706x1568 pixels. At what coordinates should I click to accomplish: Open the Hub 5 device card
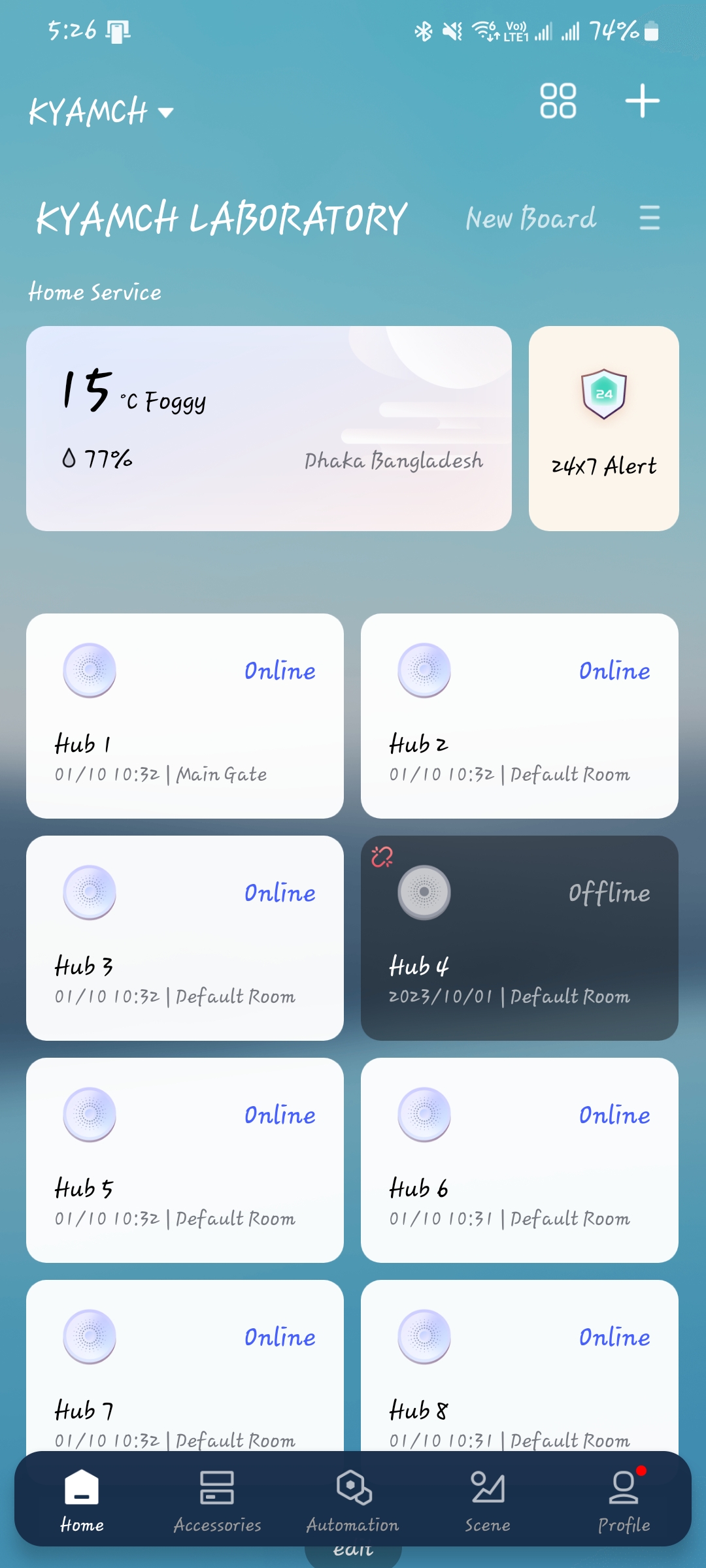click(x=185, y=1160)
